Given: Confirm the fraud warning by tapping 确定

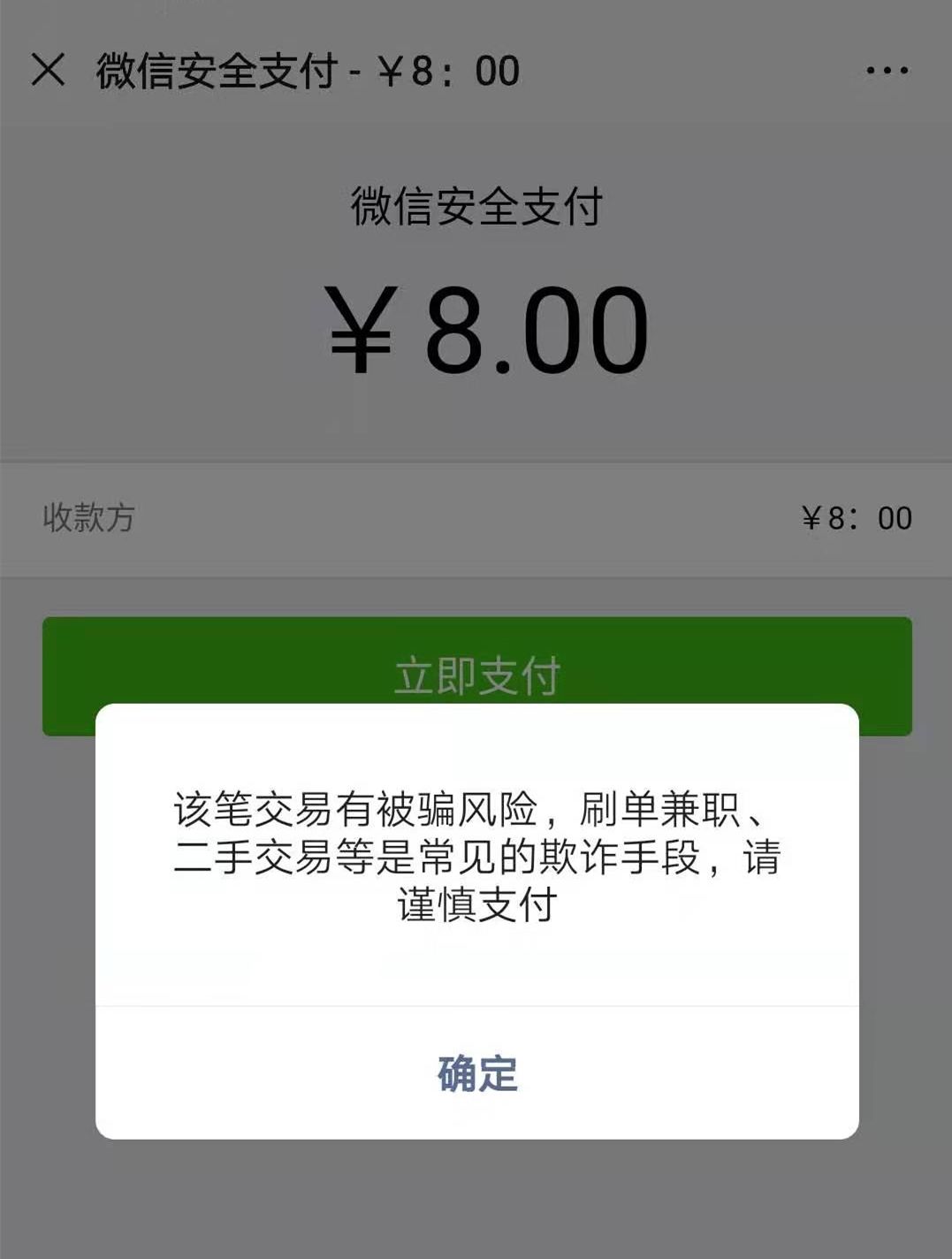Looking at the screenshot, I should 476,1074.
